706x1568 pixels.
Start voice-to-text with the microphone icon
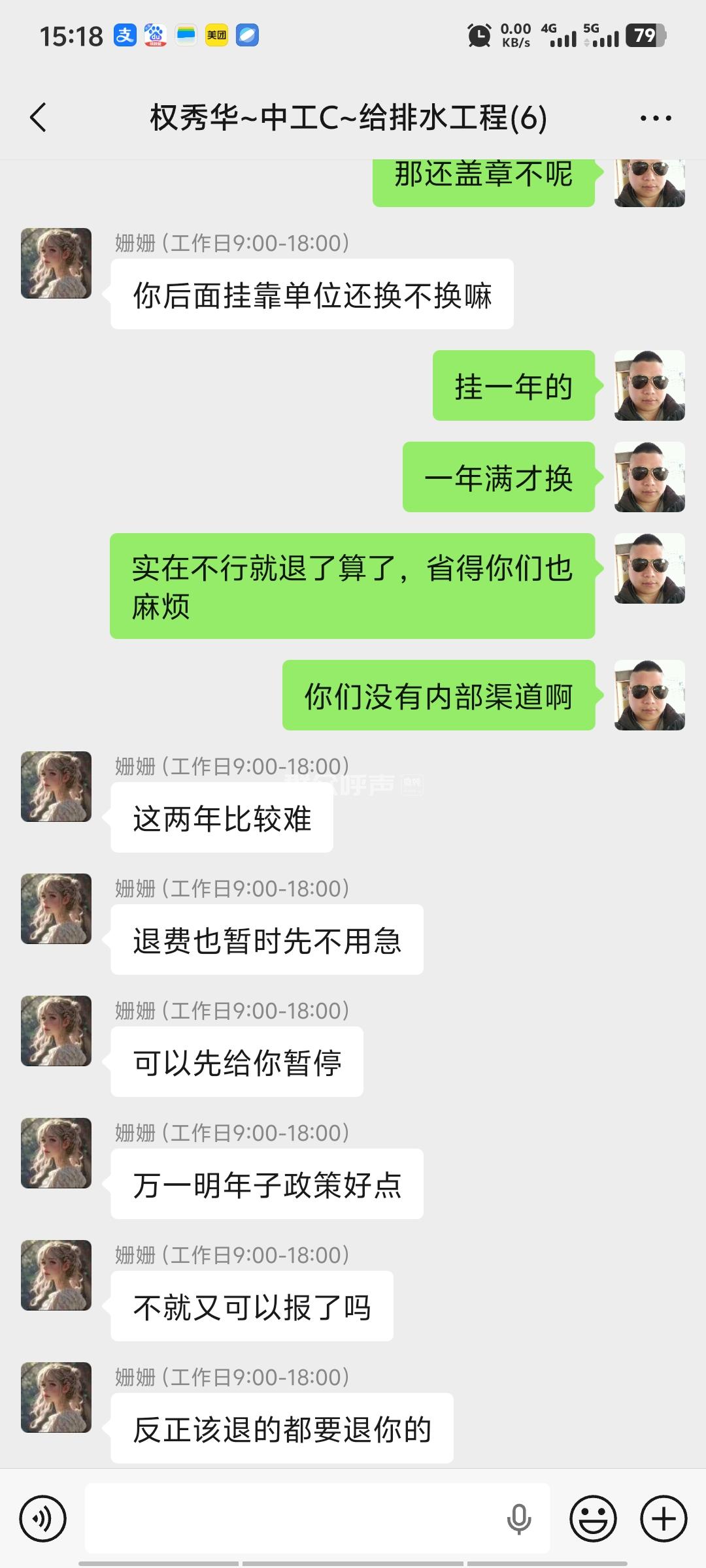pyautogui.click(x=518, y=1518)
